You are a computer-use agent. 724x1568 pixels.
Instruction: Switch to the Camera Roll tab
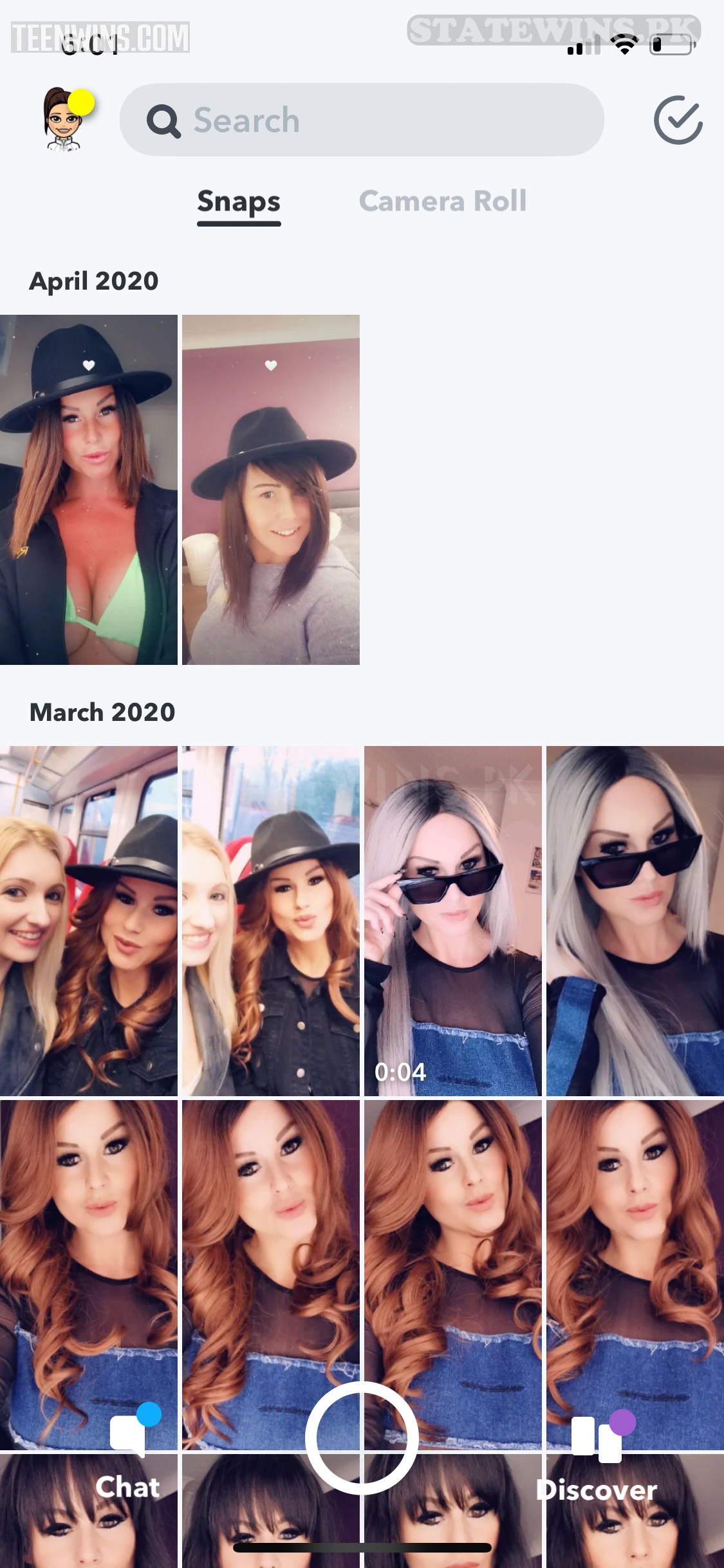(x=442, y=201)
